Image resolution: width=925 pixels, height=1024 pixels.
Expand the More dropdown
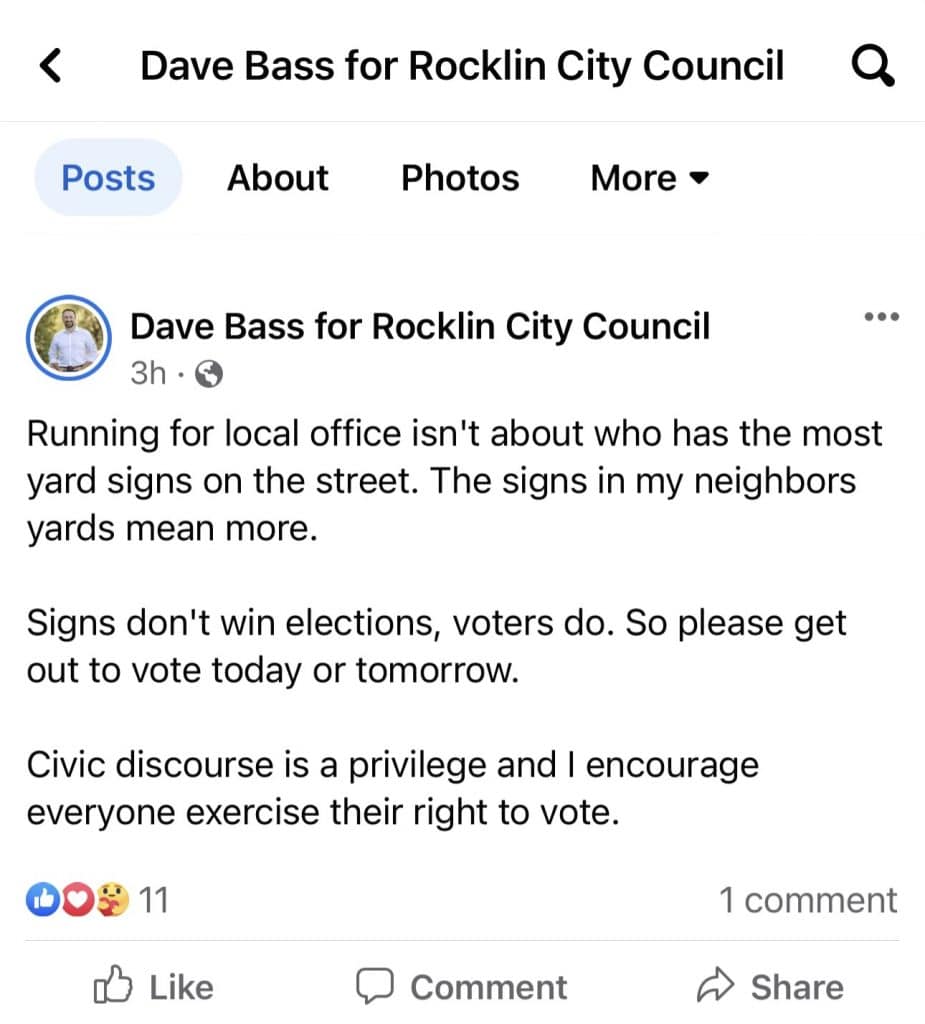[x=649, y=178]
